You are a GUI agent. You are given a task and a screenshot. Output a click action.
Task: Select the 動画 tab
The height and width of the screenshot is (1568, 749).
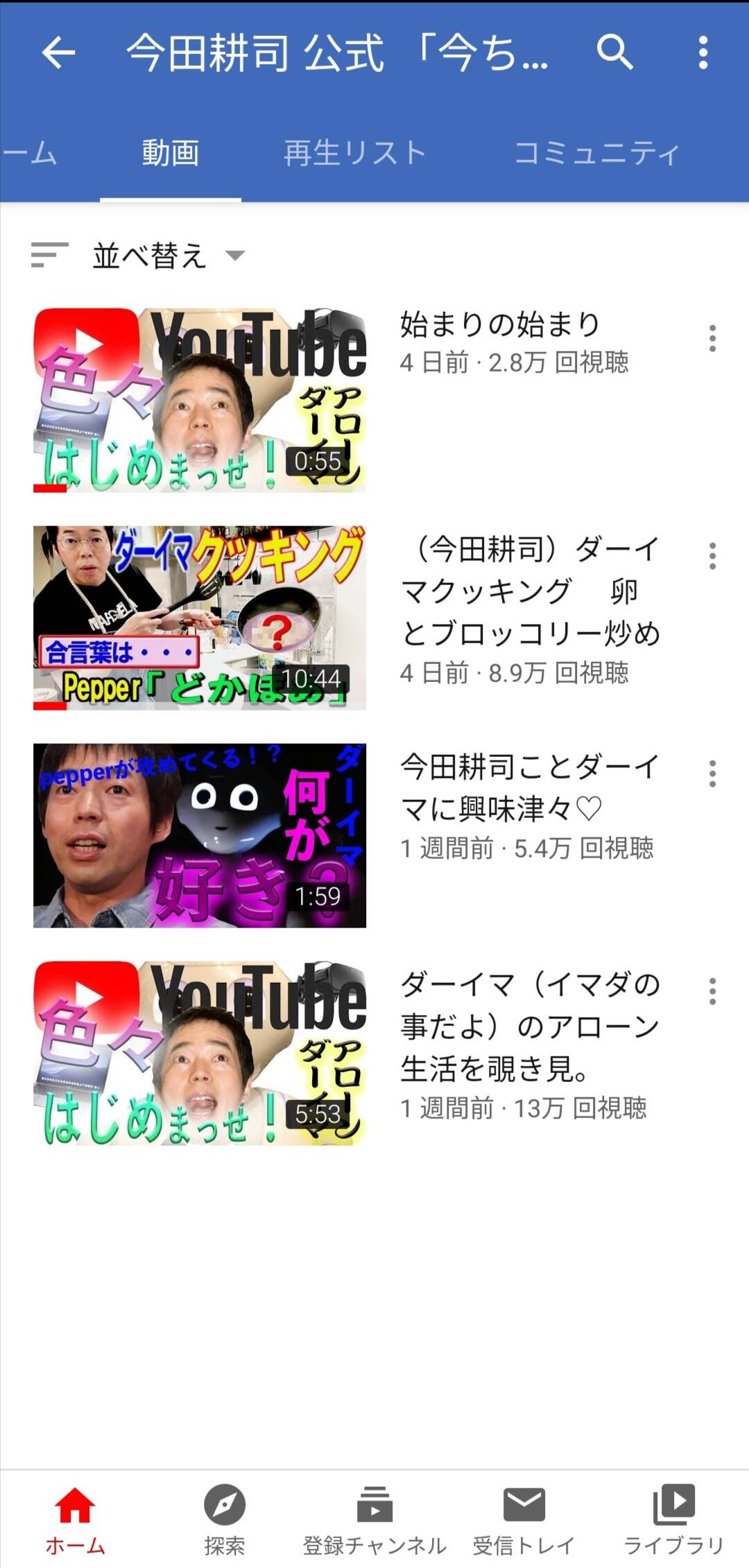click(x=171, y=153)
